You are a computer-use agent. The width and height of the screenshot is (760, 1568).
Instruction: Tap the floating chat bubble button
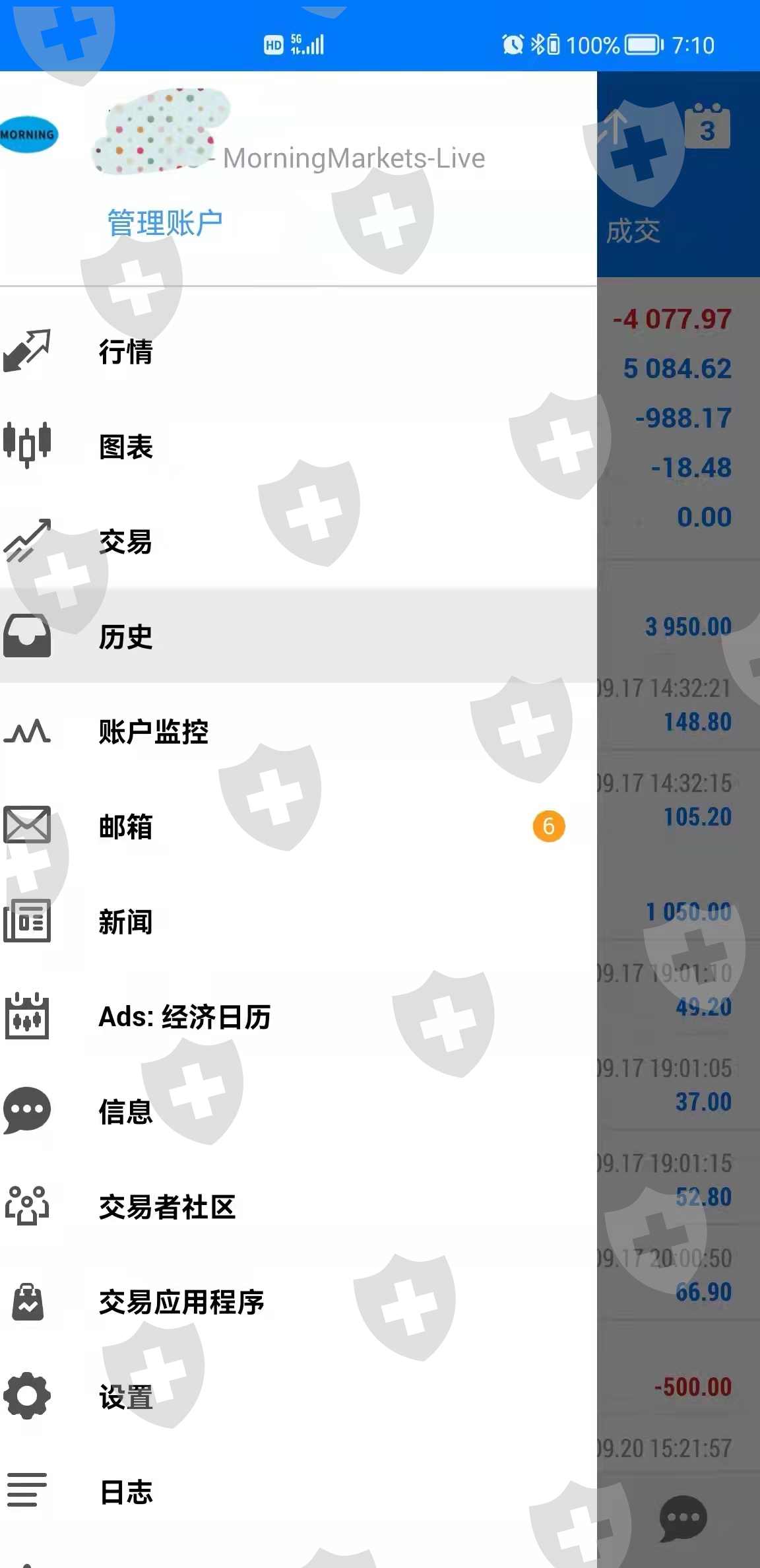pyautogui.click(x=683, y=1518)
